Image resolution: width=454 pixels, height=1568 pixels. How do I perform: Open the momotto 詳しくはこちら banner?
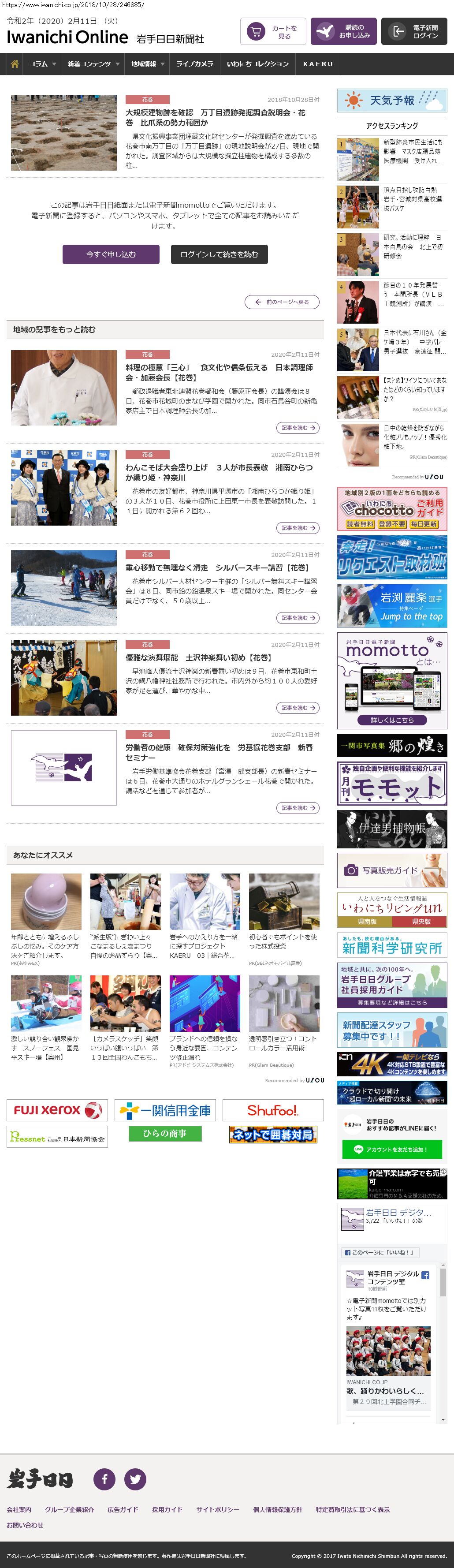[x=392, y=720]
